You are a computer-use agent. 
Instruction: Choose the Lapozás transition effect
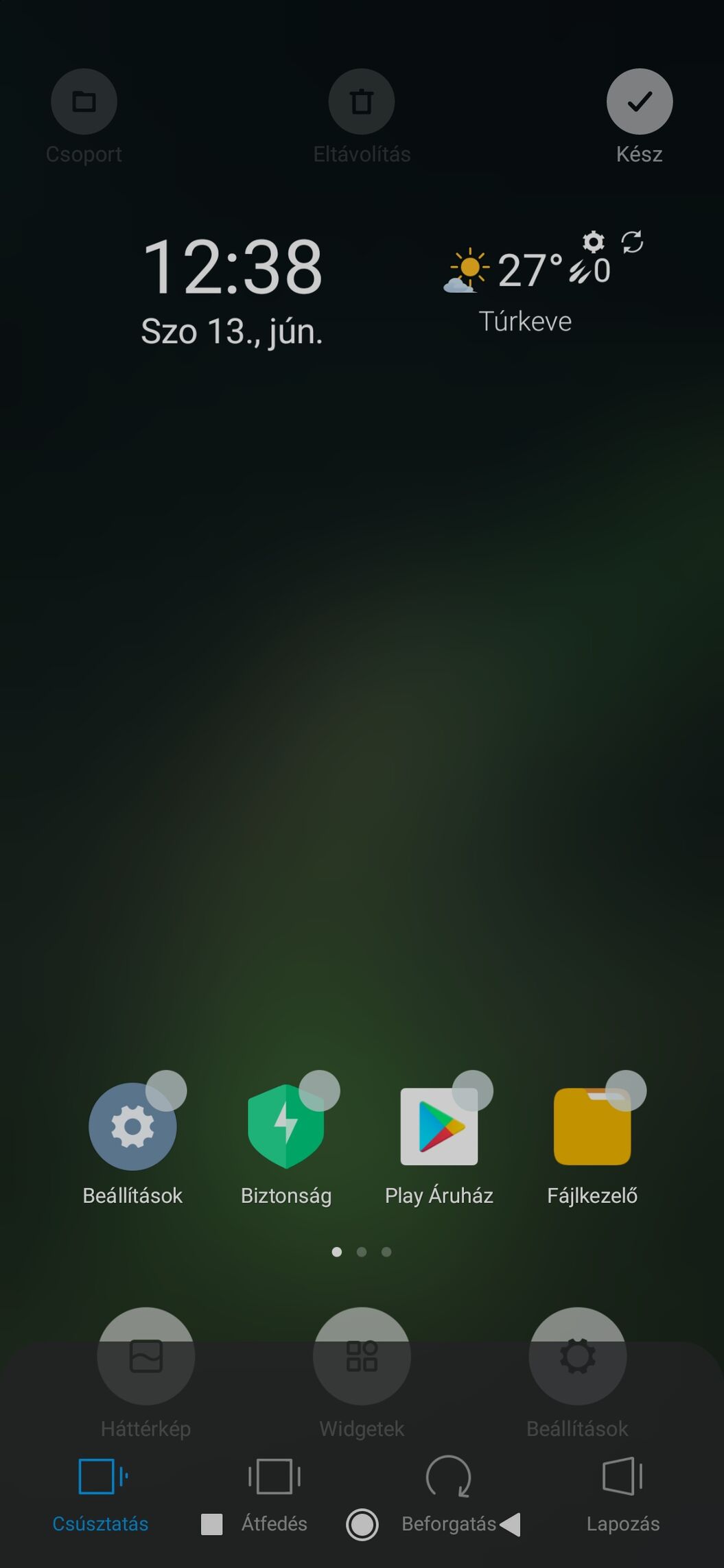point(622,1490)
